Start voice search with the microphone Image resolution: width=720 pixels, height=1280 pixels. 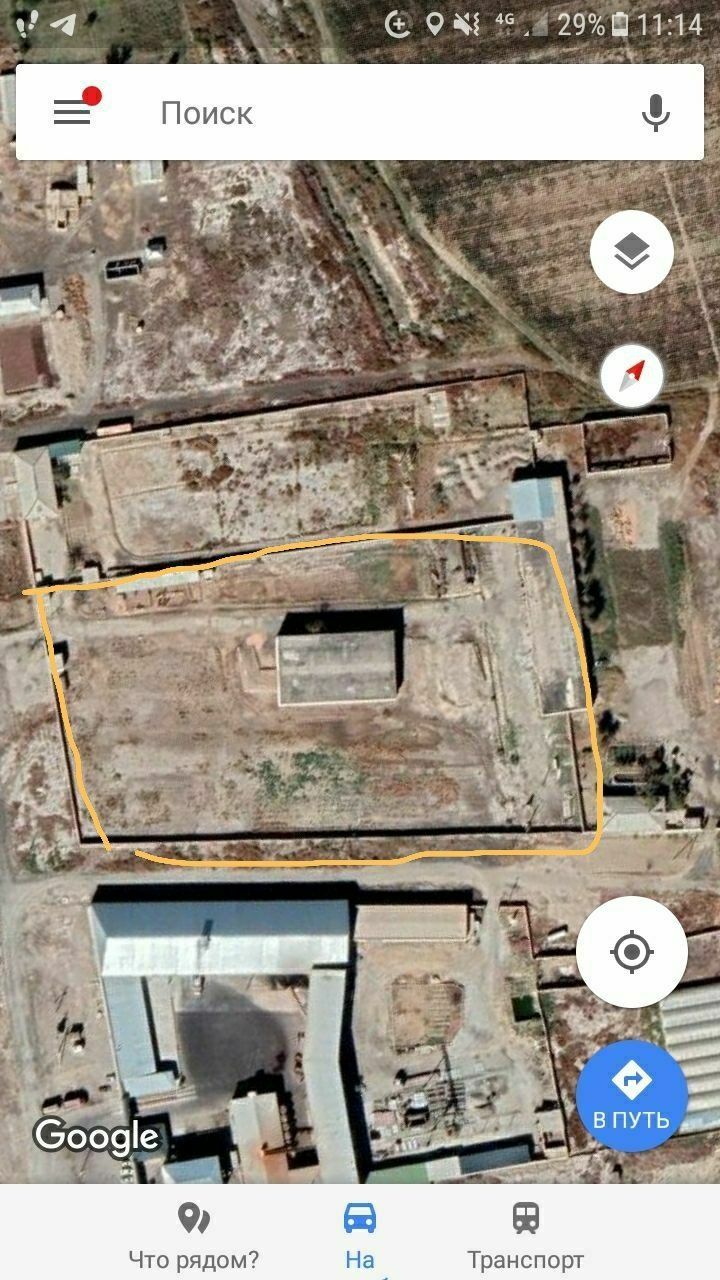point(655,113)
